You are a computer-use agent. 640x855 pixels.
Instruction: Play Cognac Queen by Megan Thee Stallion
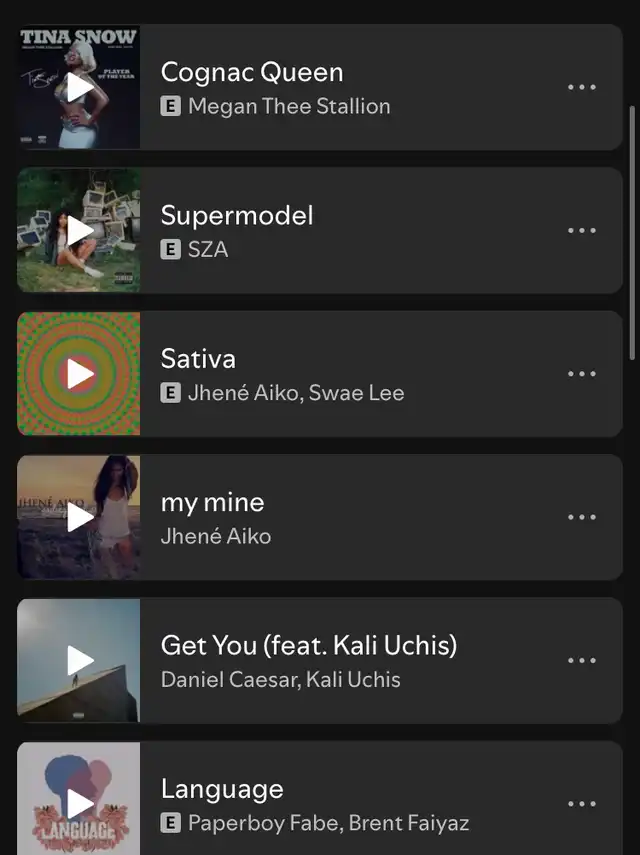pos(79,87)
